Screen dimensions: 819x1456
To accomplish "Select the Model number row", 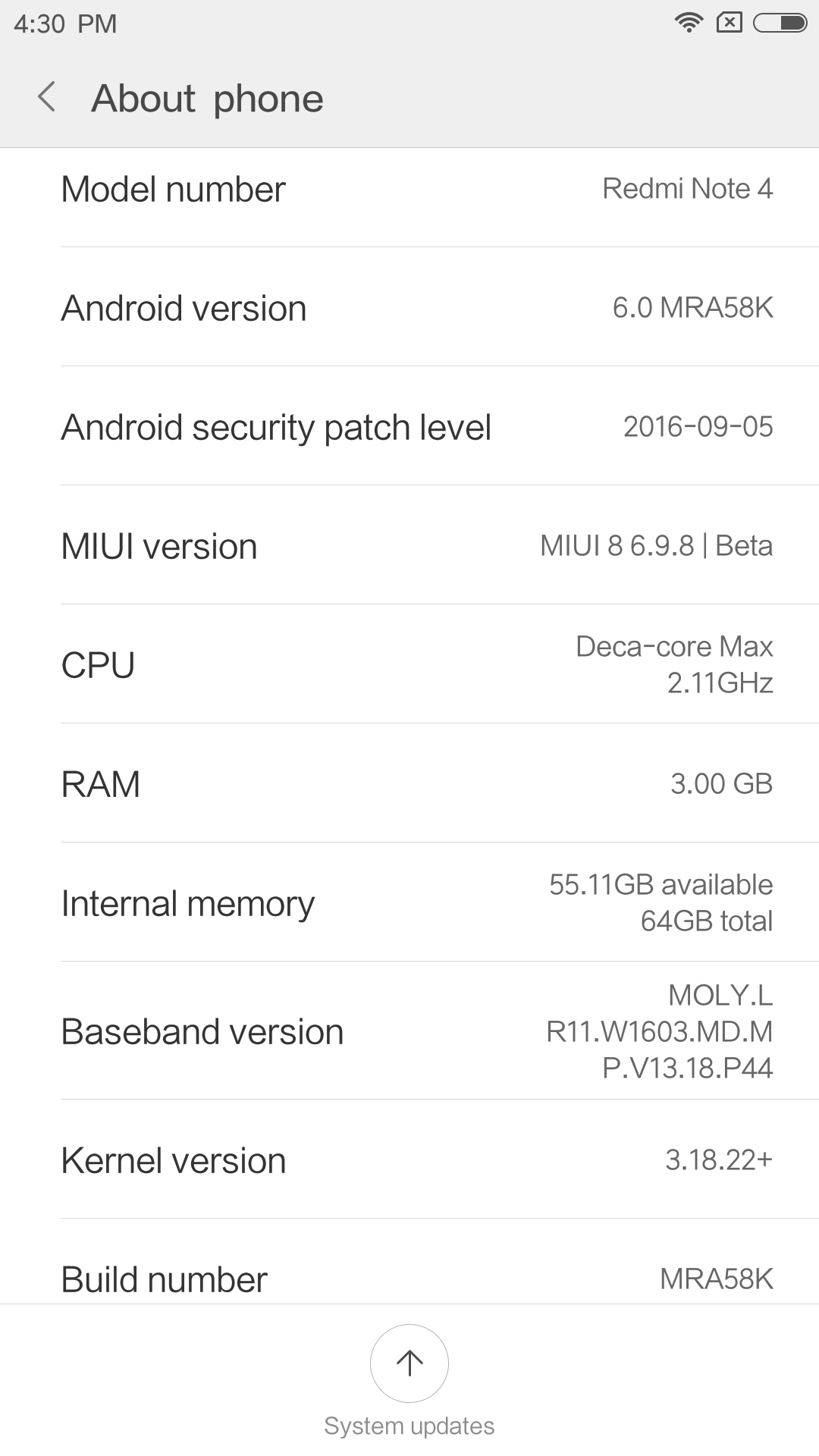I will pyautogui.click(x=409, y=190).
